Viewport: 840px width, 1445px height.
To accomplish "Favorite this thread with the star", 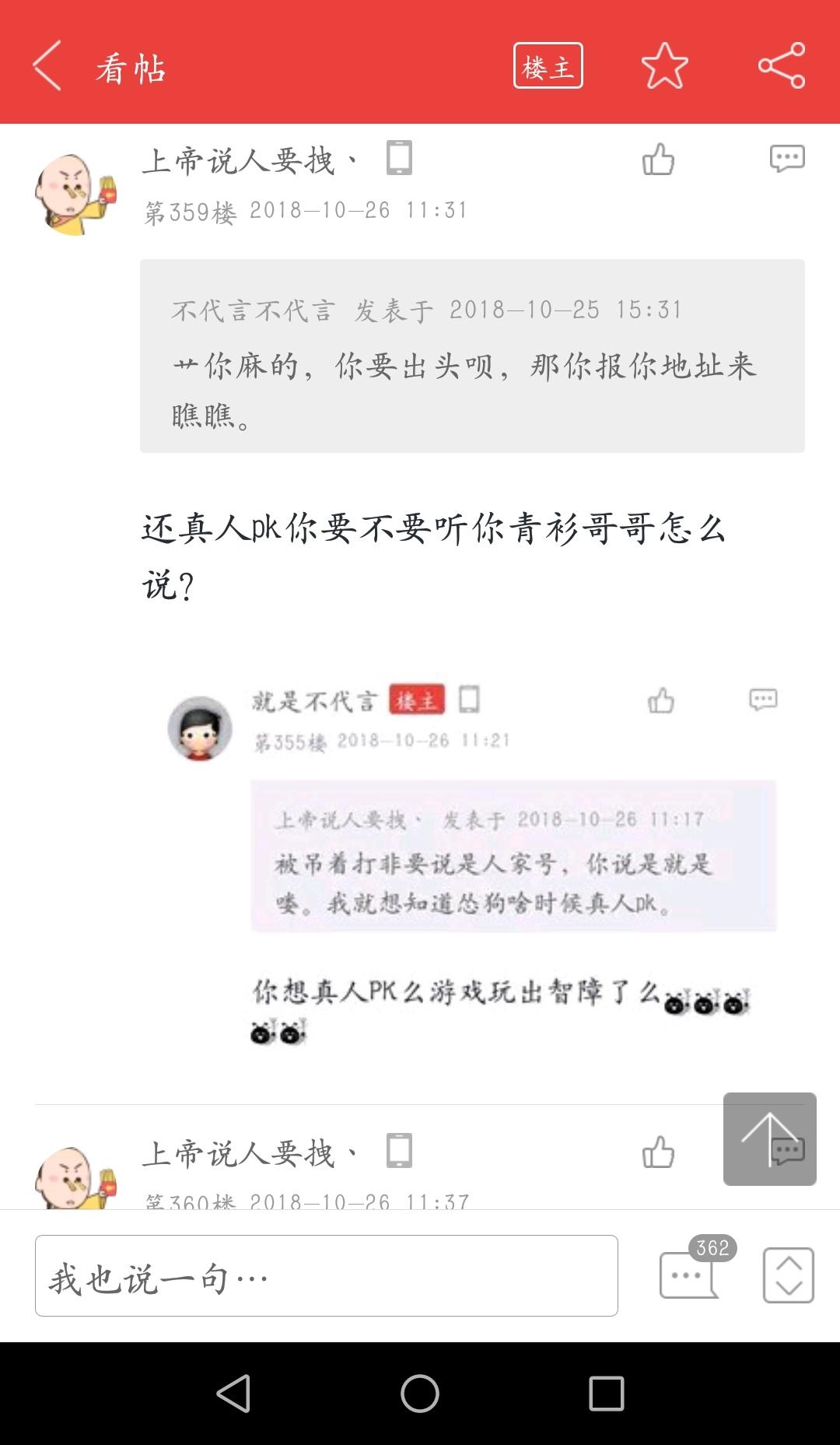I will click(x=664, y=66).
